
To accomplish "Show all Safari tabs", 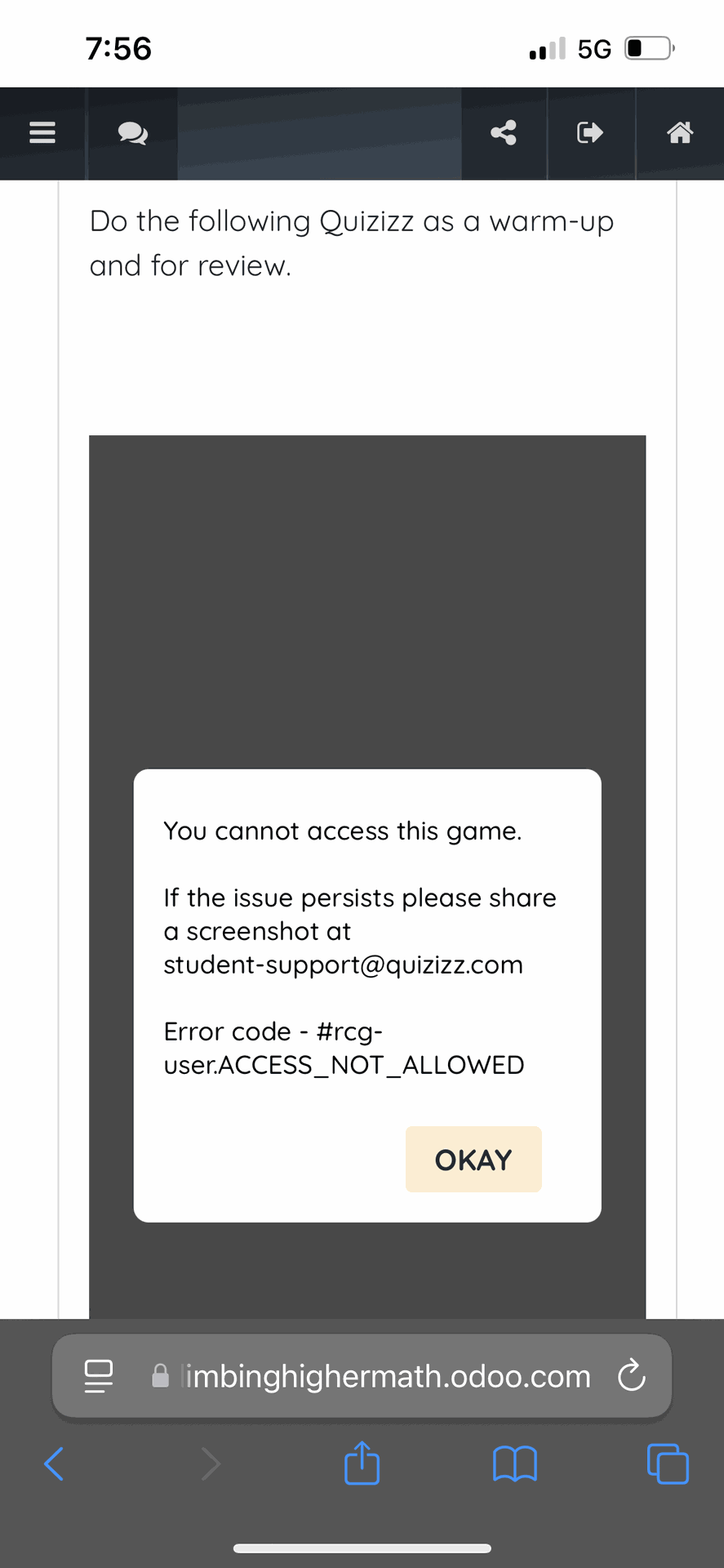I will click(x=668, y=1463).
